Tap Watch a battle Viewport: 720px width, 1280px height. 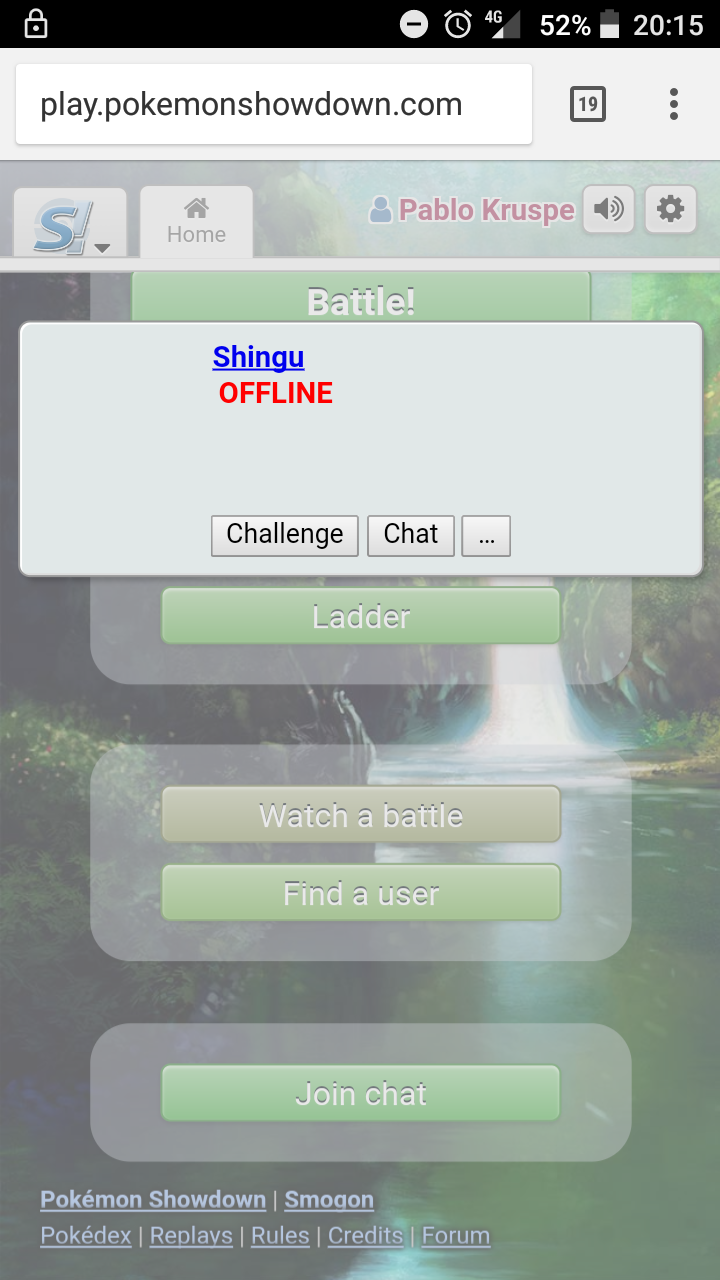tap(360, 815)
